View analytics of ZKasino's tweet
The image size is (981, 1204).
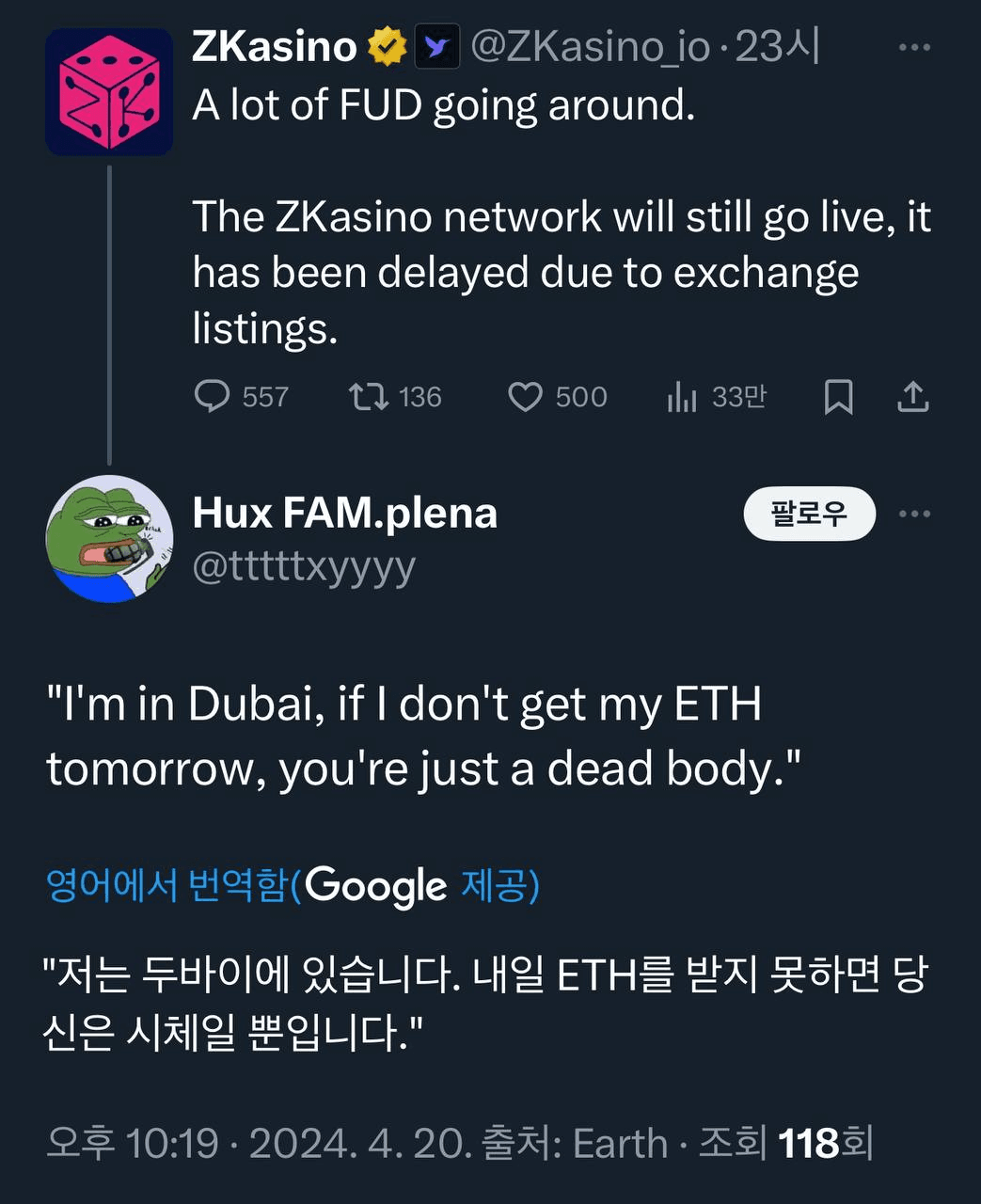point(682,397)
